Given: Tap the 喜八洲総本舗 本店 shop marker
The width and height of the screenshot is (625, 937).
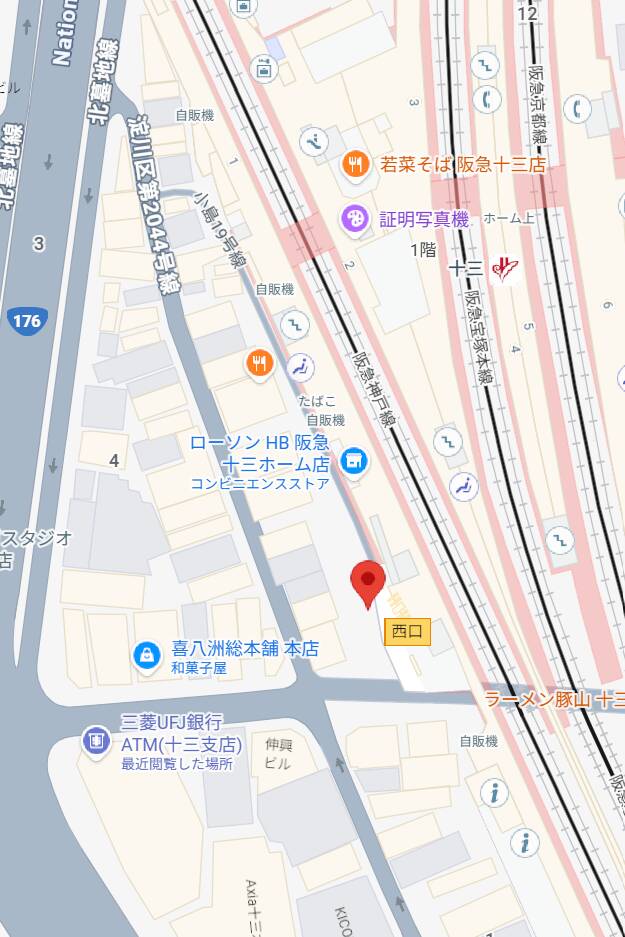Looking at the screenshot, I should (x=147, y=656).
